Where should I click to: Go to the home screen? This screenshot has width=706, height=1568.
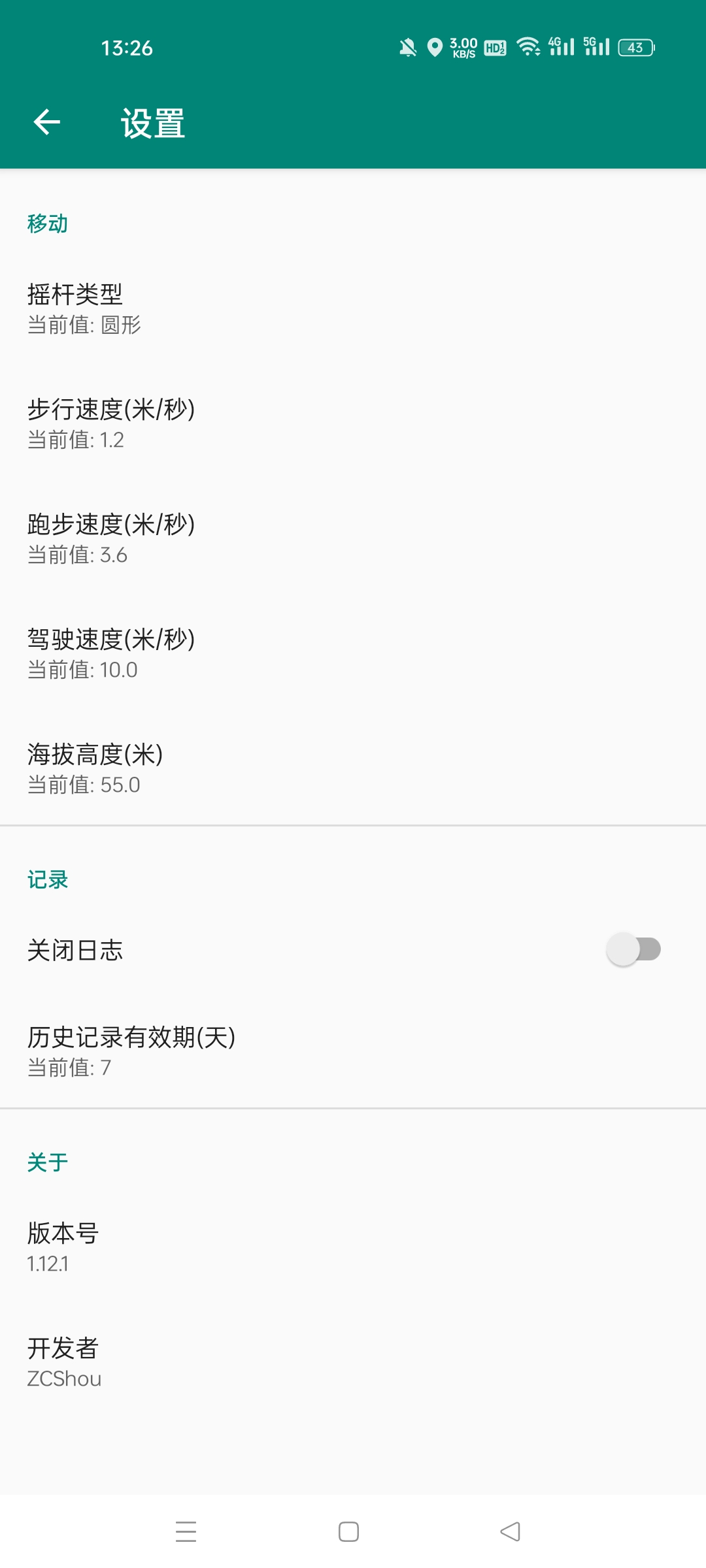tap(348, 1531)
